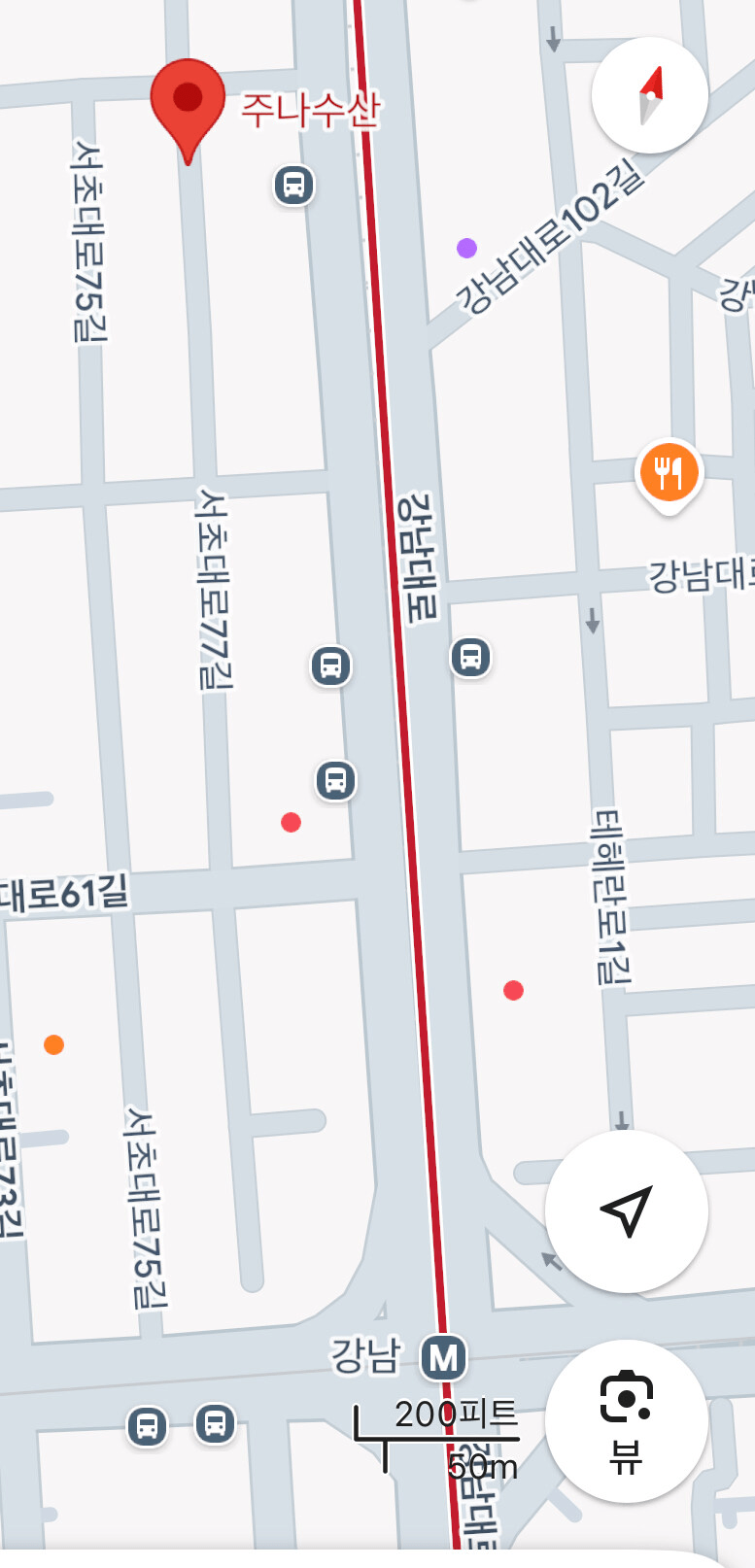The height and width of the screenshot is (1568, 755).
Task: Tap the orange dot marker on the left
Action: pos(52,1045)
